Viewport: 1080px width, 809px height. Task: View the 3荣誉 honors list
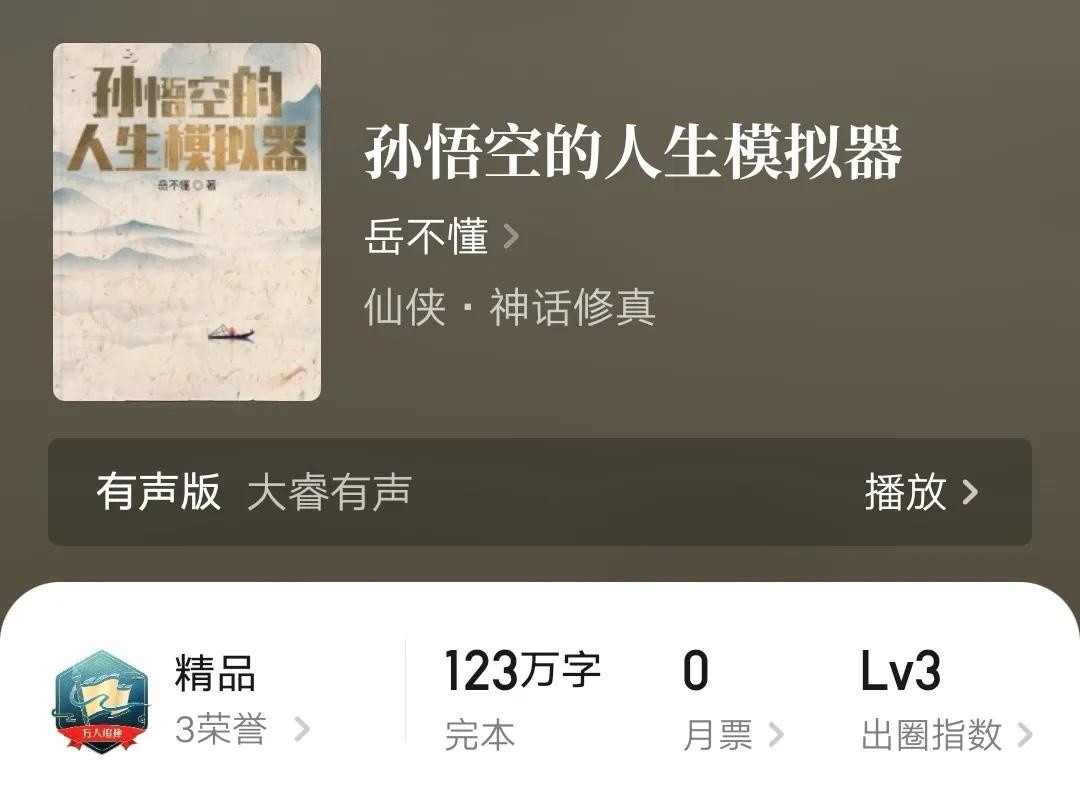point(241,730)
